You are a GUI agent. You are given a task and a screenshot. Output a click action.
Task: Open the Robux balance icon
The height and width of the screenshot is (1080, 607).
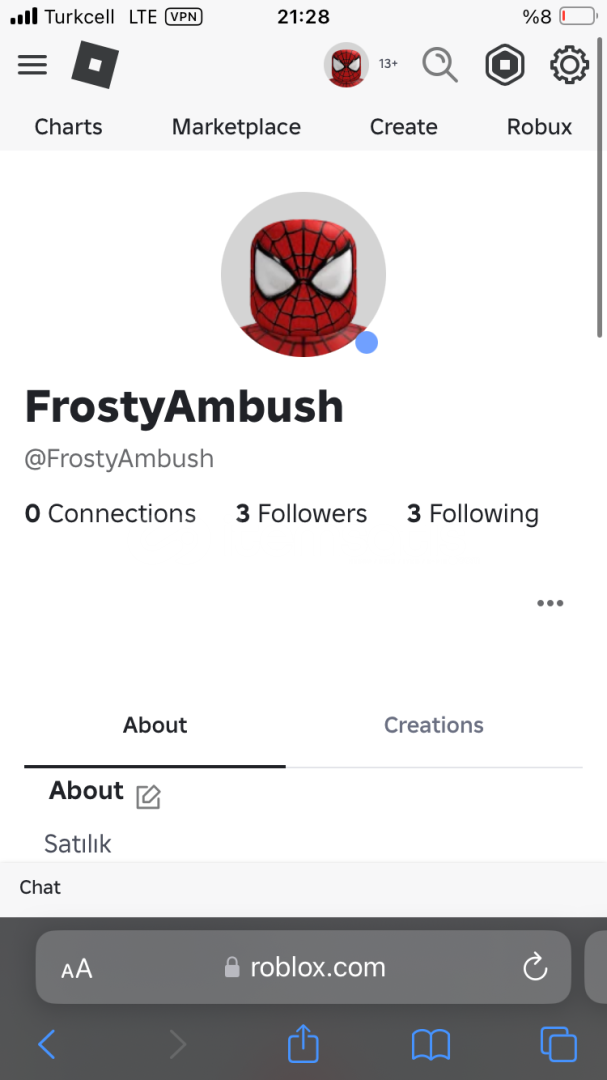click(x=505, y=66)
